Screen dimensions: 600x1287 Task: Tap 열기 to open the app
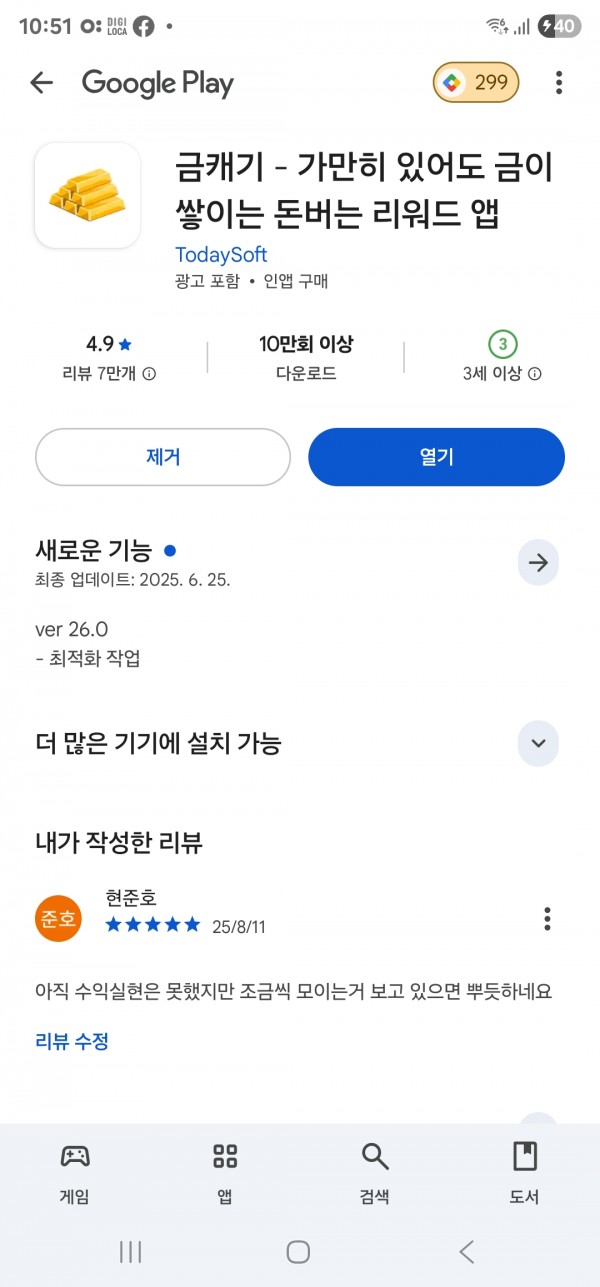[437, 457]
